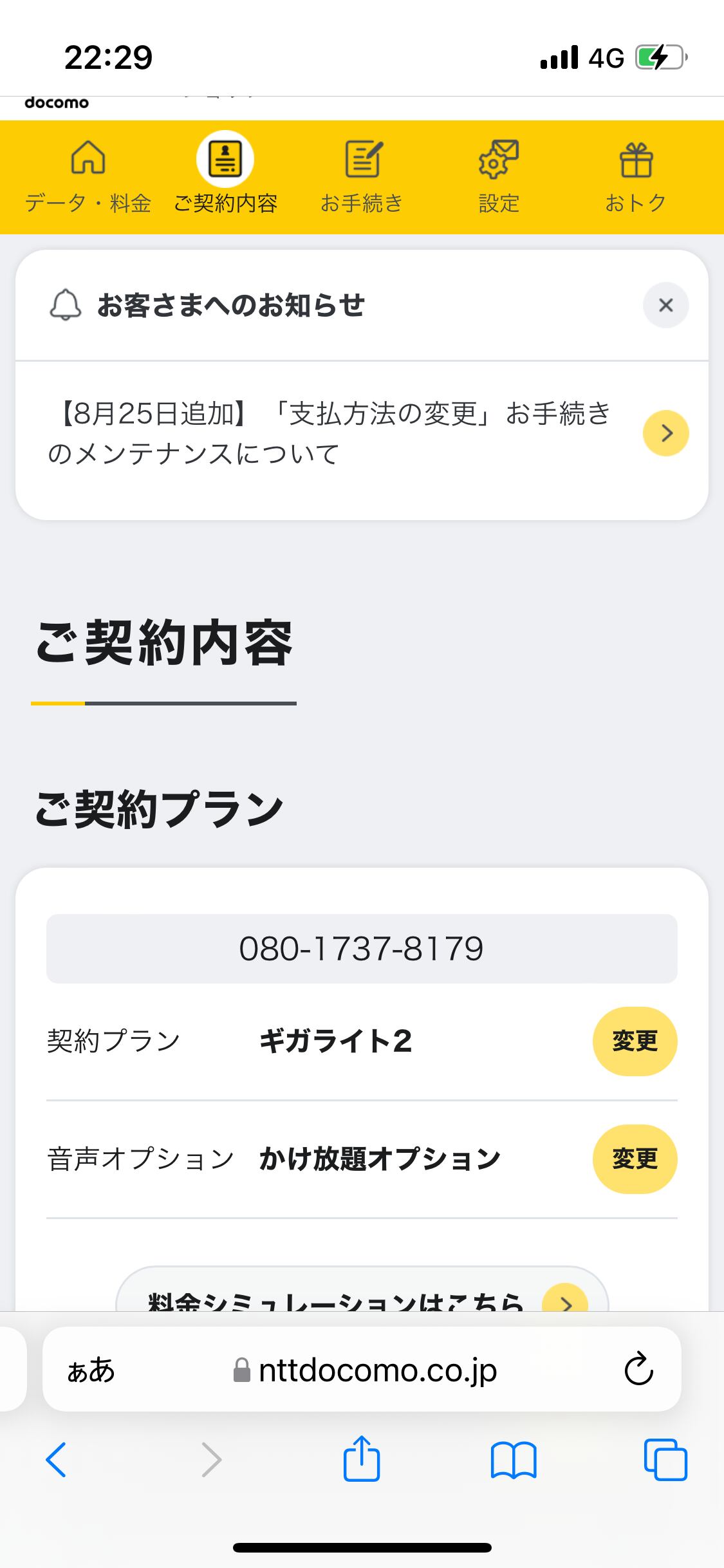Screen dimensions: 724x1568
Task: Select the ご契約内容 tab
Action: point(225,175)
